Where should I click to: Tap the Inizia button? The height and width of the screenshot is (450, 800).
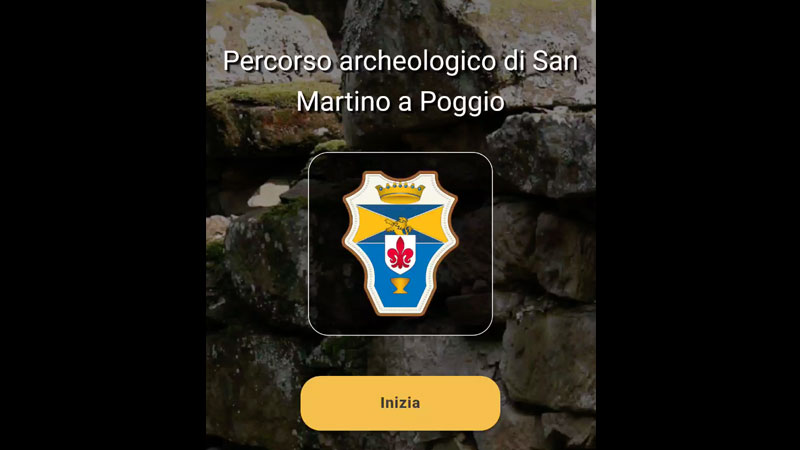pos(400,403)
